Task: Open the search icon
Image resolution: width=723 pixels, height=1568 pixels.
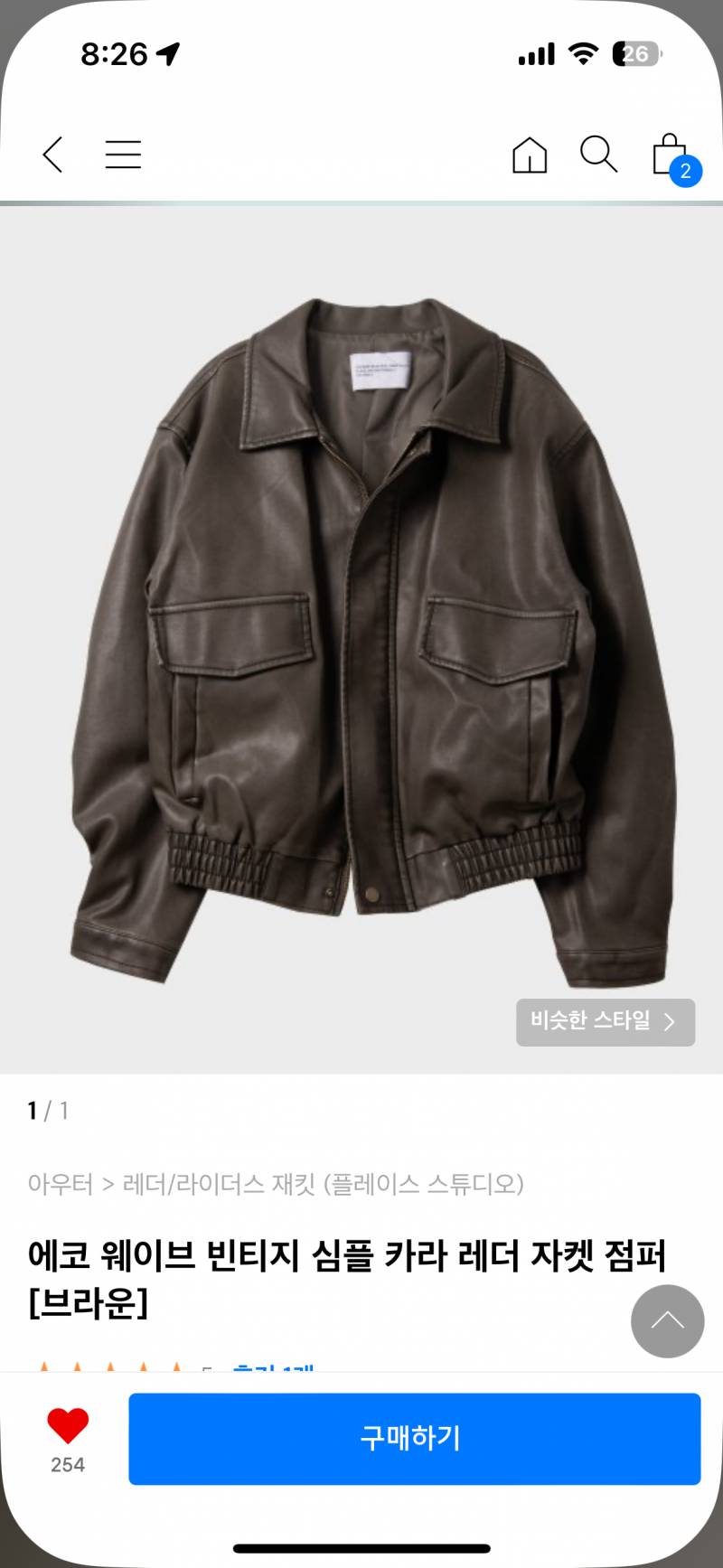Action: pyautogui.click(x=598, y=155)
